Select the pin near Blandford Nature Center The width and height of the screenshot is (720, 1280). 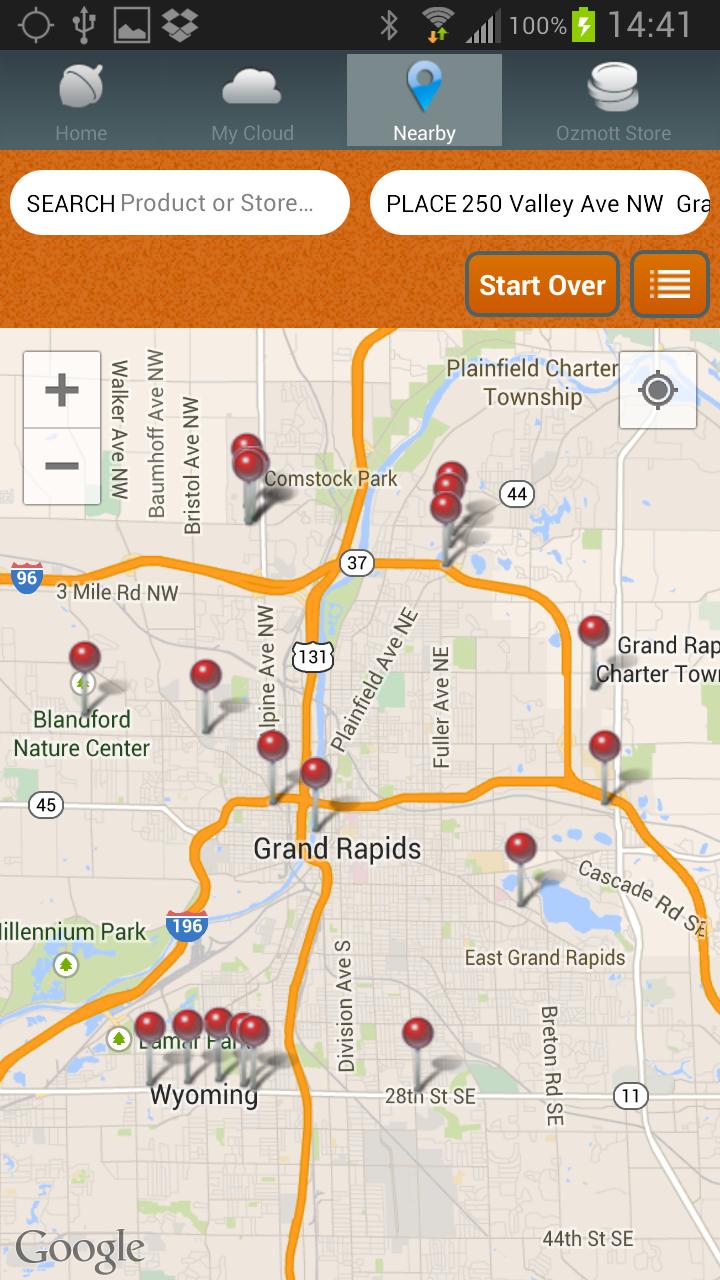click(85, 660)
